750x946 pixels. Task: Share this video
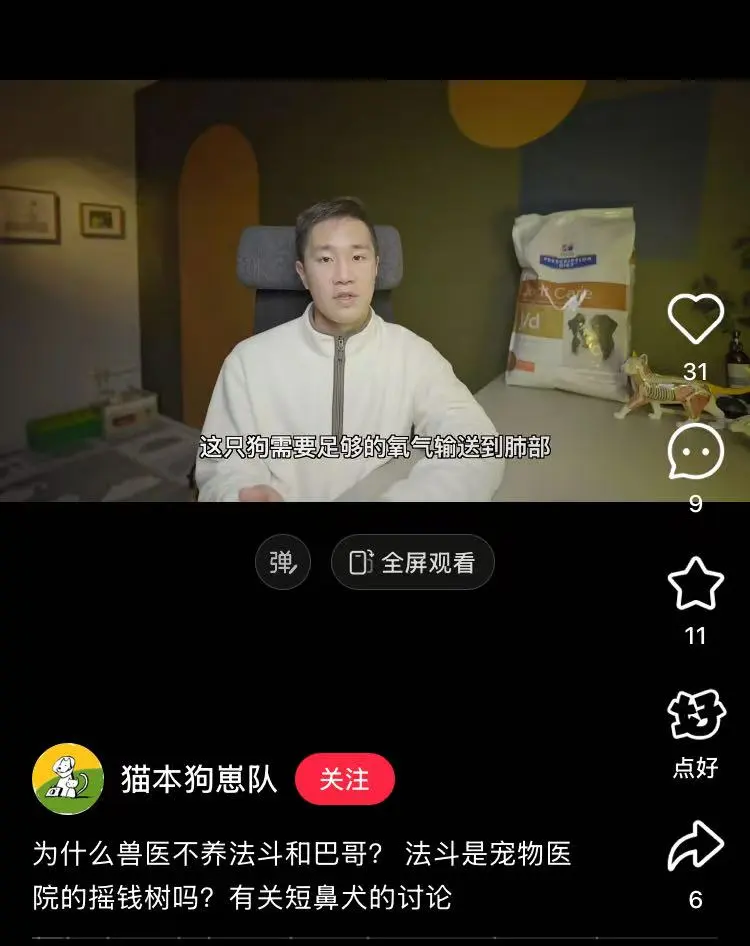click(695, 848)
